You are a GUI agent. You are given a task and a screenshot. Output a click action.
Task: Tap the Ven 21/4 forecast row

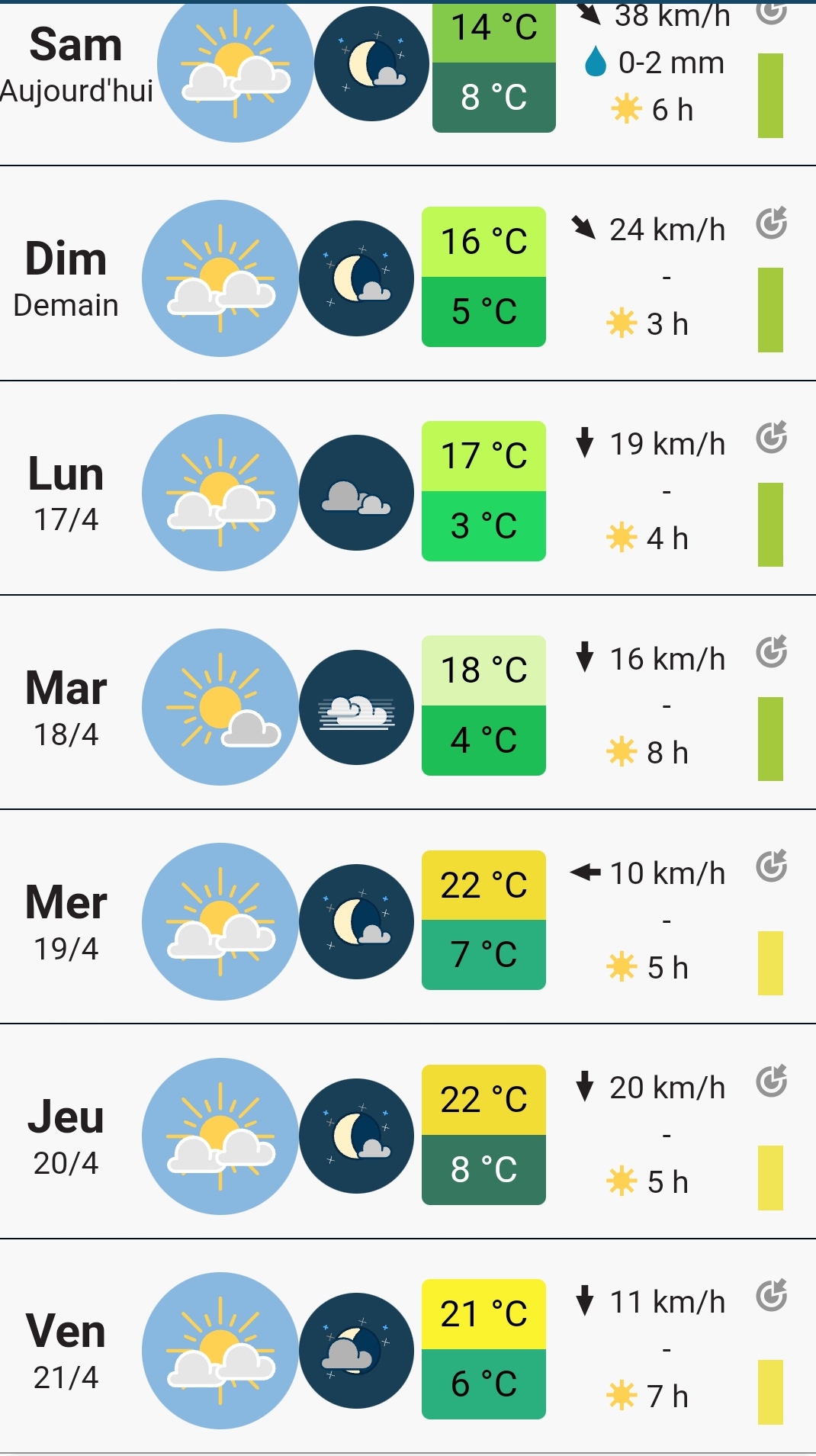(66, 1350)
